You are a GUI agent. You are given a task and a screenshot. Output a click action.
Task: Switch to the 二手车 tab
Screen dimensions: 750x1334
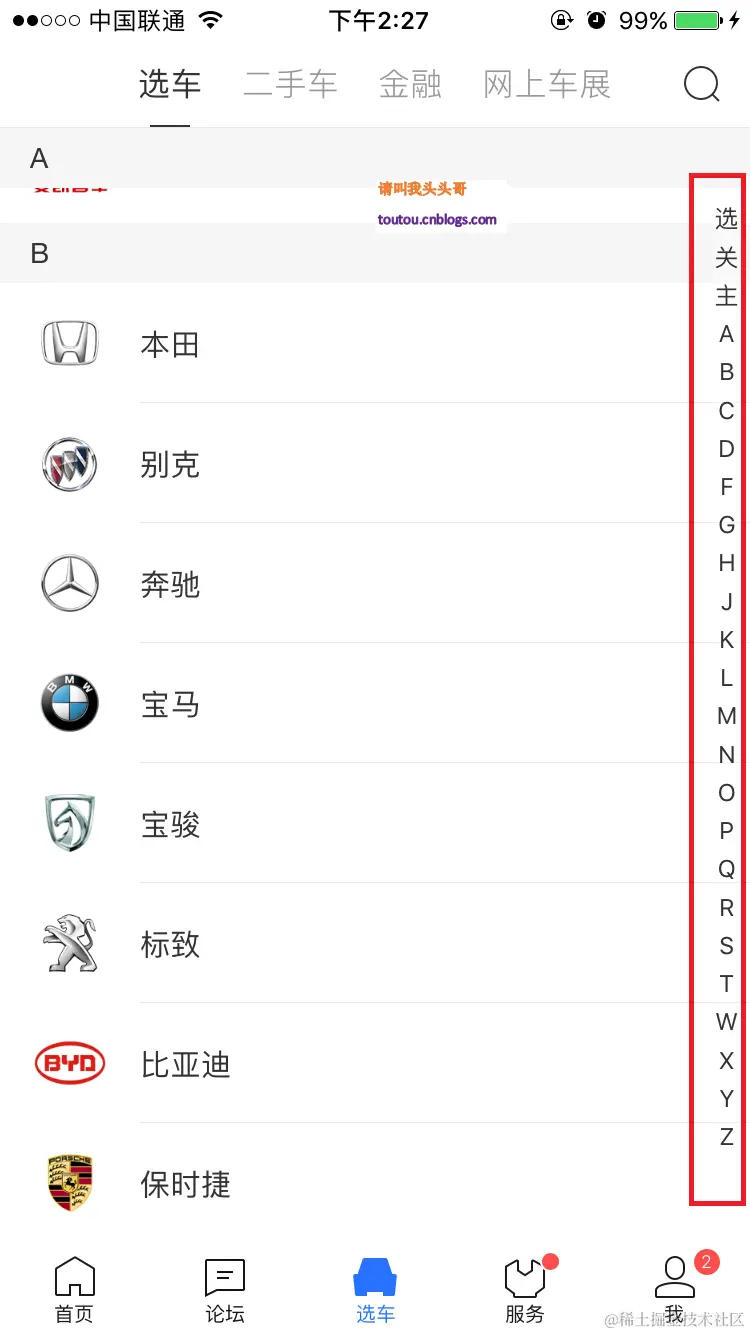[290, 84]
